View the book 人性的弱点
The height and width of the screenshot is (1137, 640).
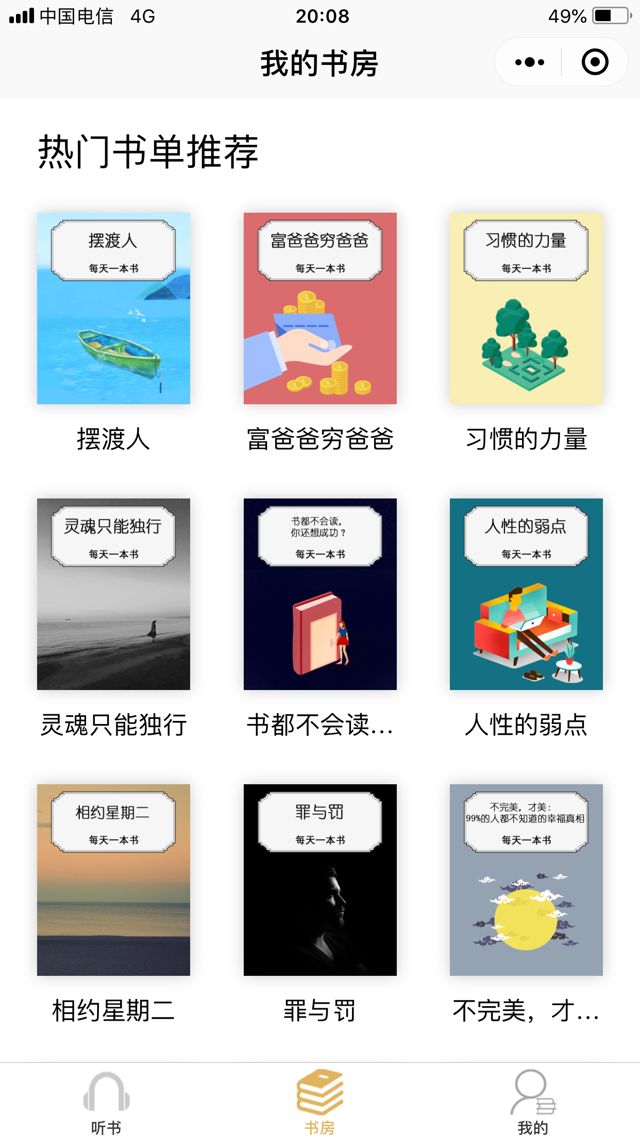526,594
